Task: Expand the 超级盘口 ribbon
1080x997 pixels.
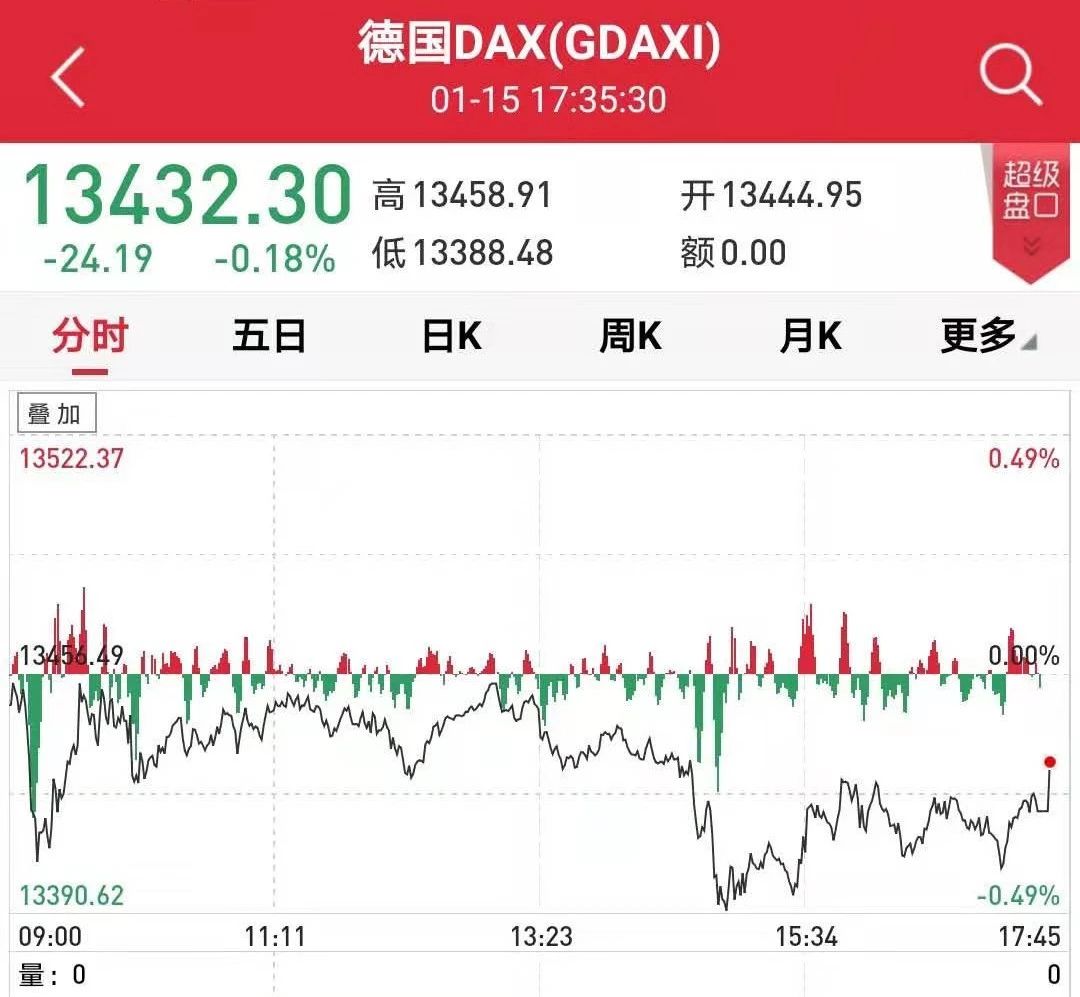Action: tap(1030, 210)
